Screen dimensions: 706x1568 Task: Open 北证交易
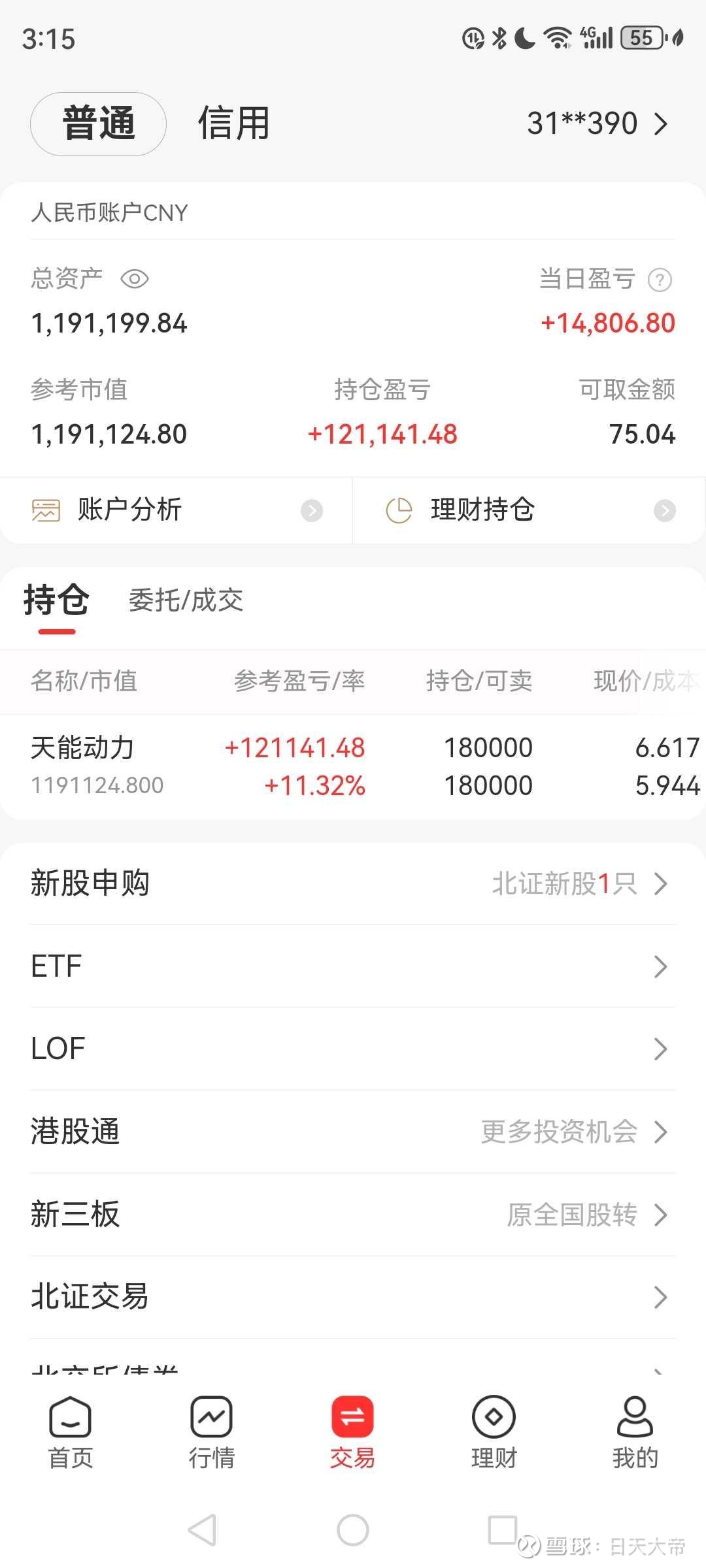353,1297
